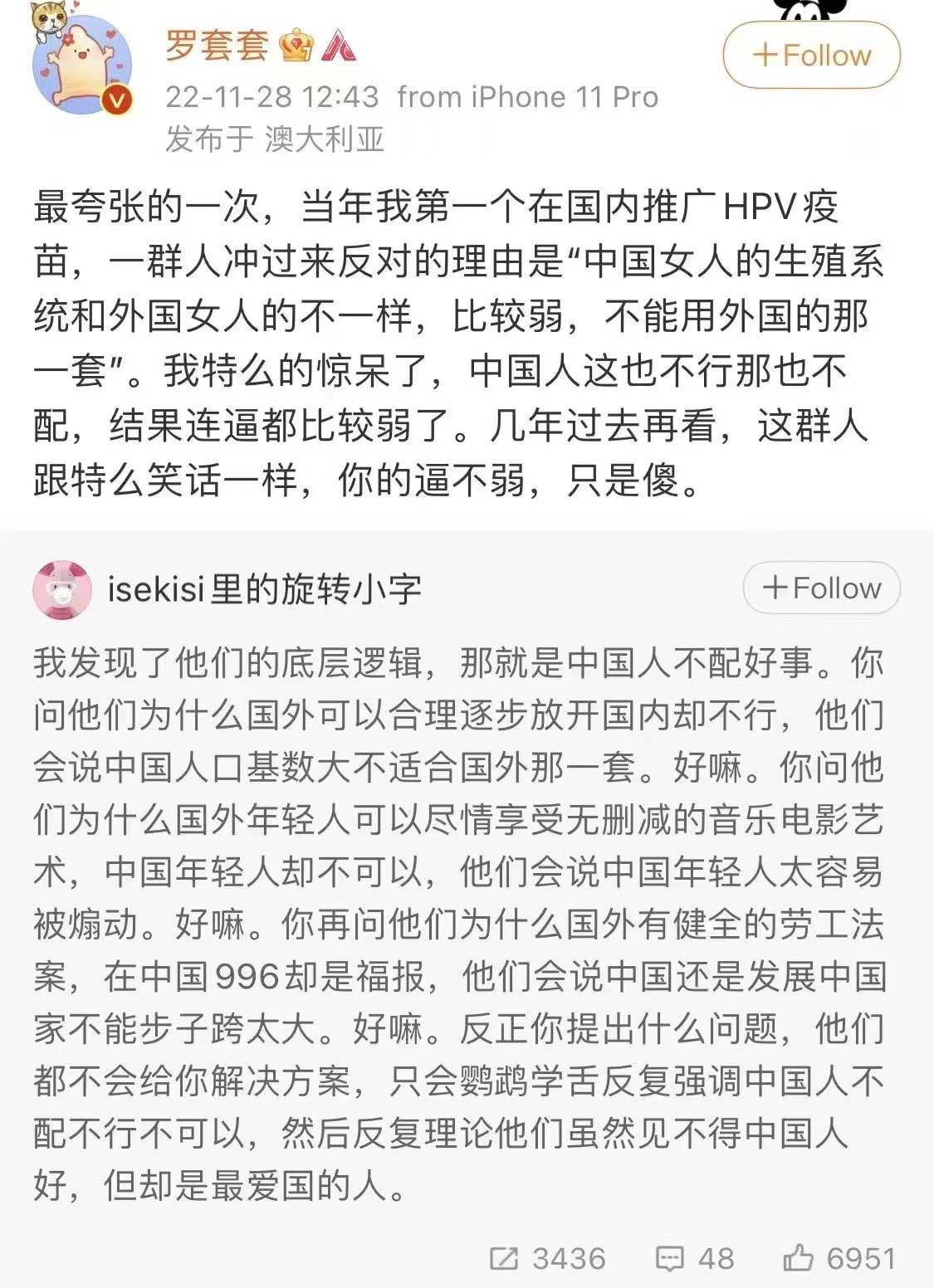Open the avatar of isekisi里的旋转小字
934x1288 pixels.
[x=62, y=589]
